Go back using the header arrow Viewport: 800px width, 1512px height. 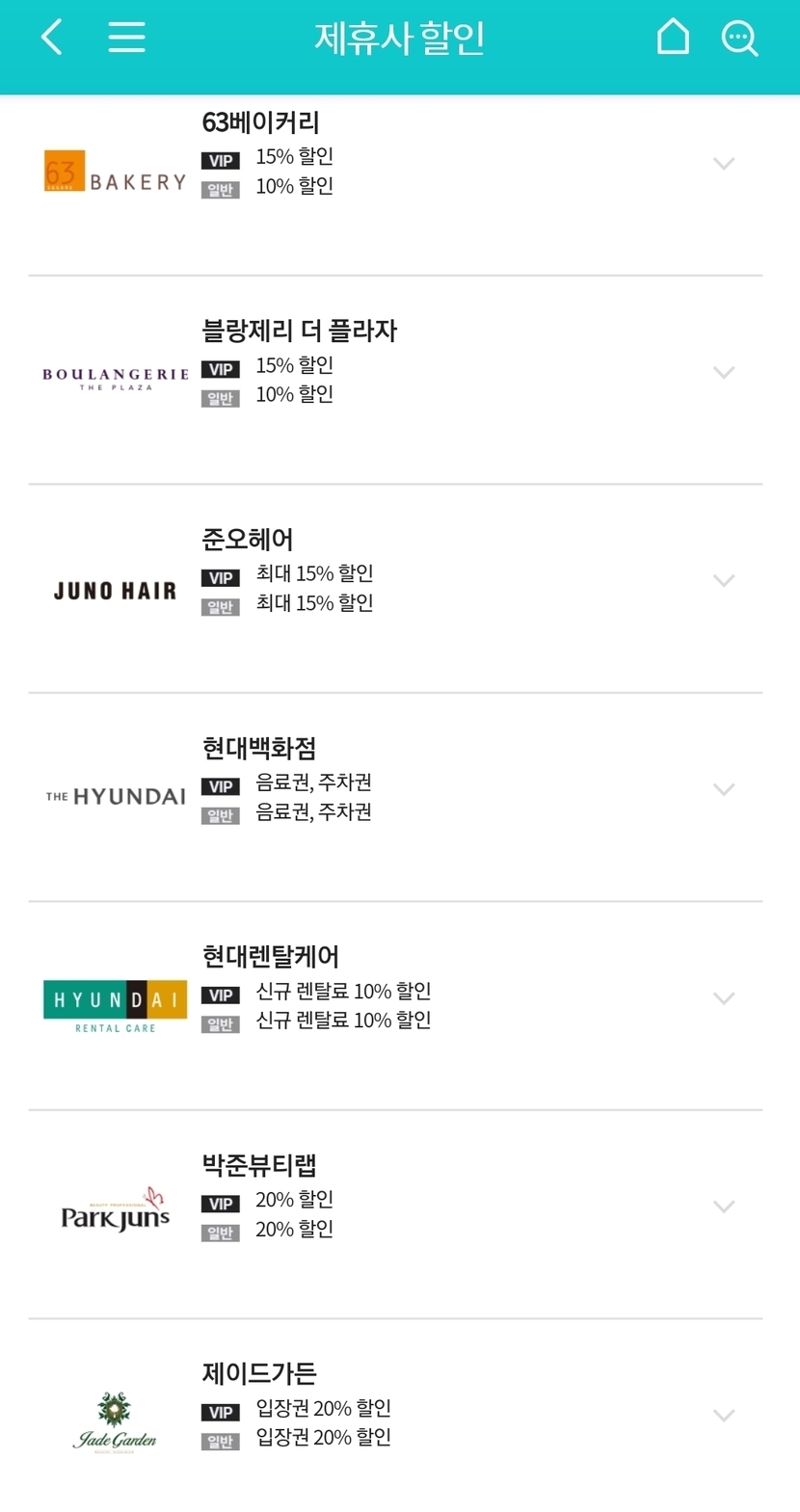(x=52, y=39)
